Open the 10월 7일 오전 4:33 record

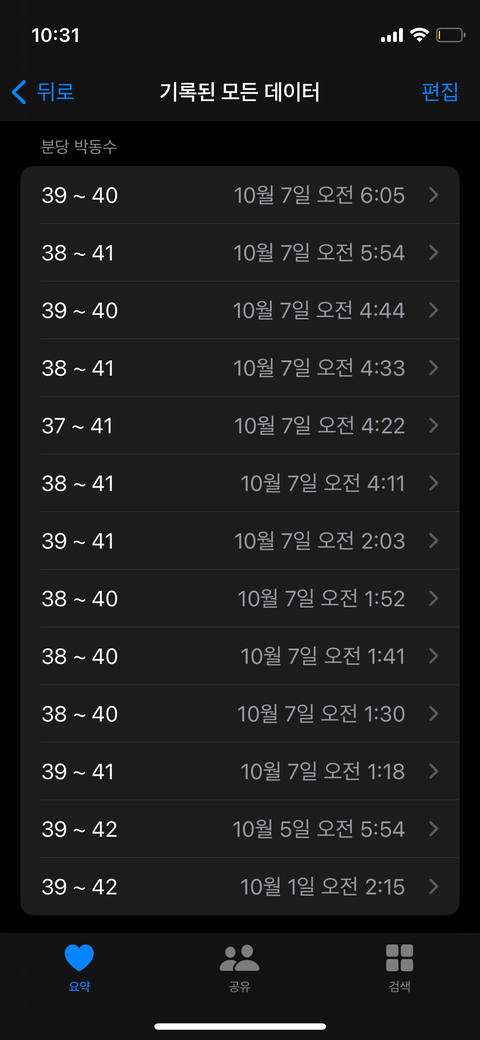pos(240,368)
